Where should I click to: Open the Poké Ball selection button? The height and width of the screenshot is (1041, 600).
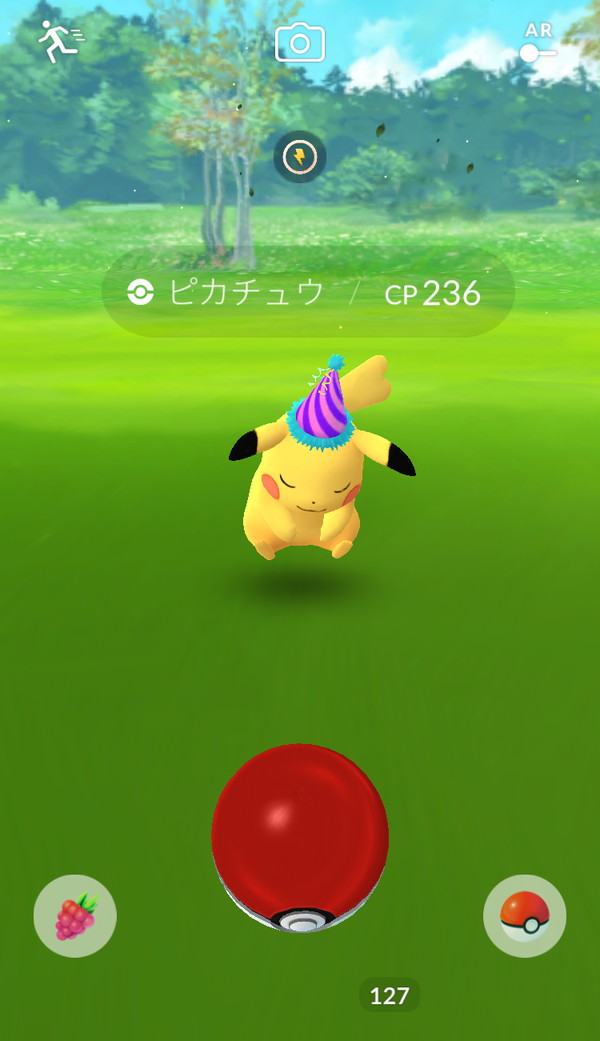524,916
